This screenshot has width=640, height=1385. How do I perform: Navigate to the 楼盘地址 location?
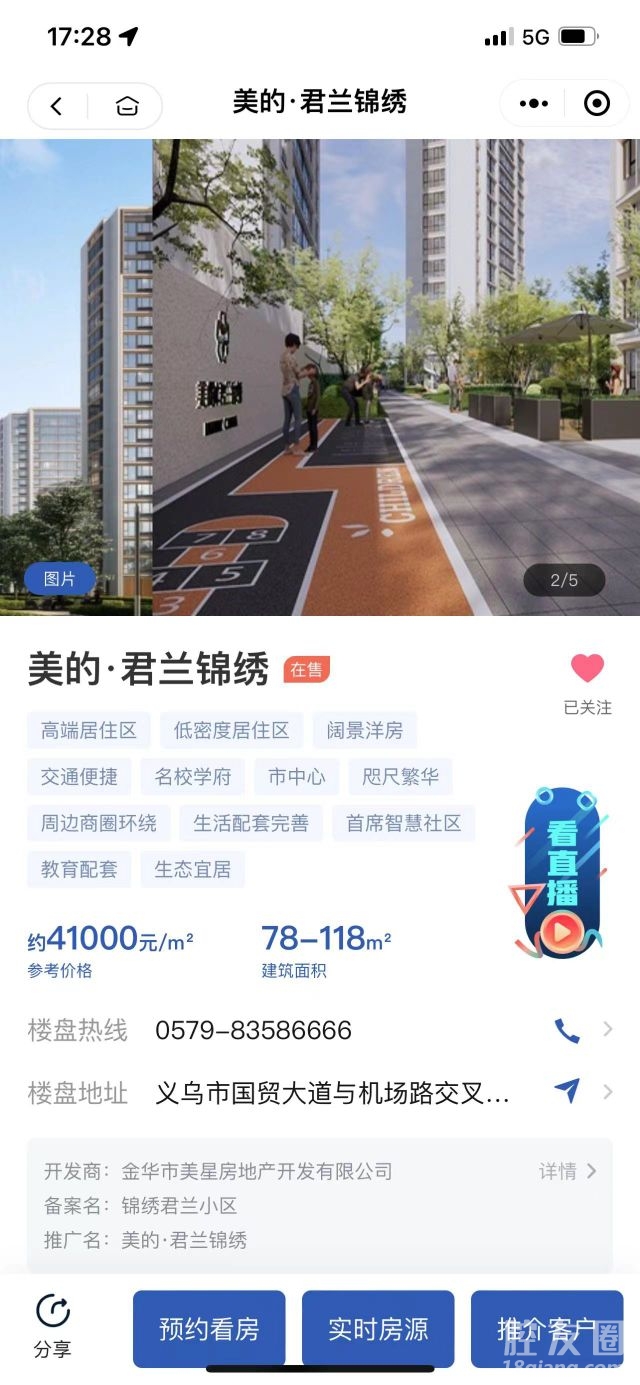tap(567, 1092)
